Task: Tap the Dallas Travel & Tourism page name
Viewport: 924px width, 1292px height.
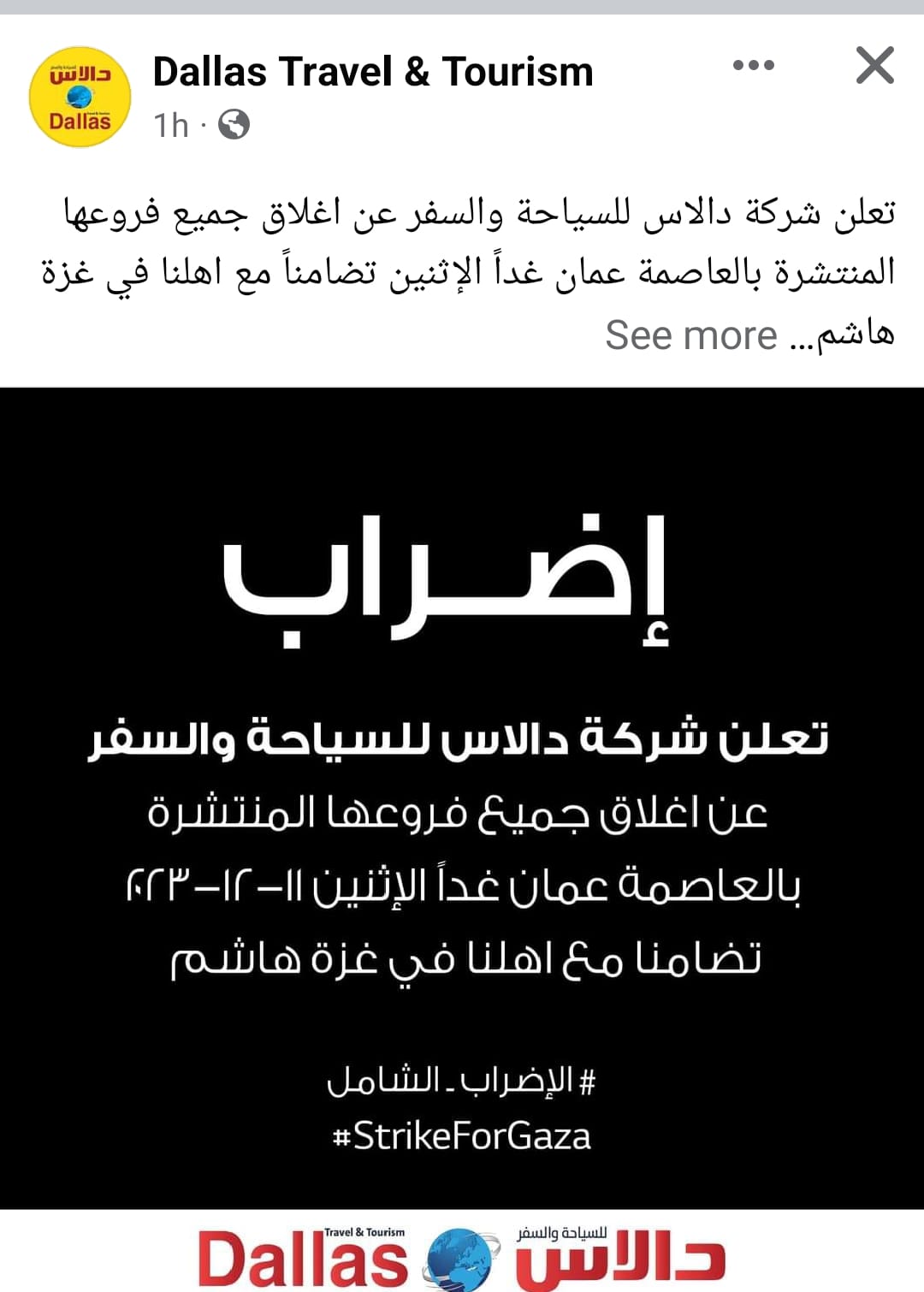Action: pyautogui.click(x=373, y=72)
